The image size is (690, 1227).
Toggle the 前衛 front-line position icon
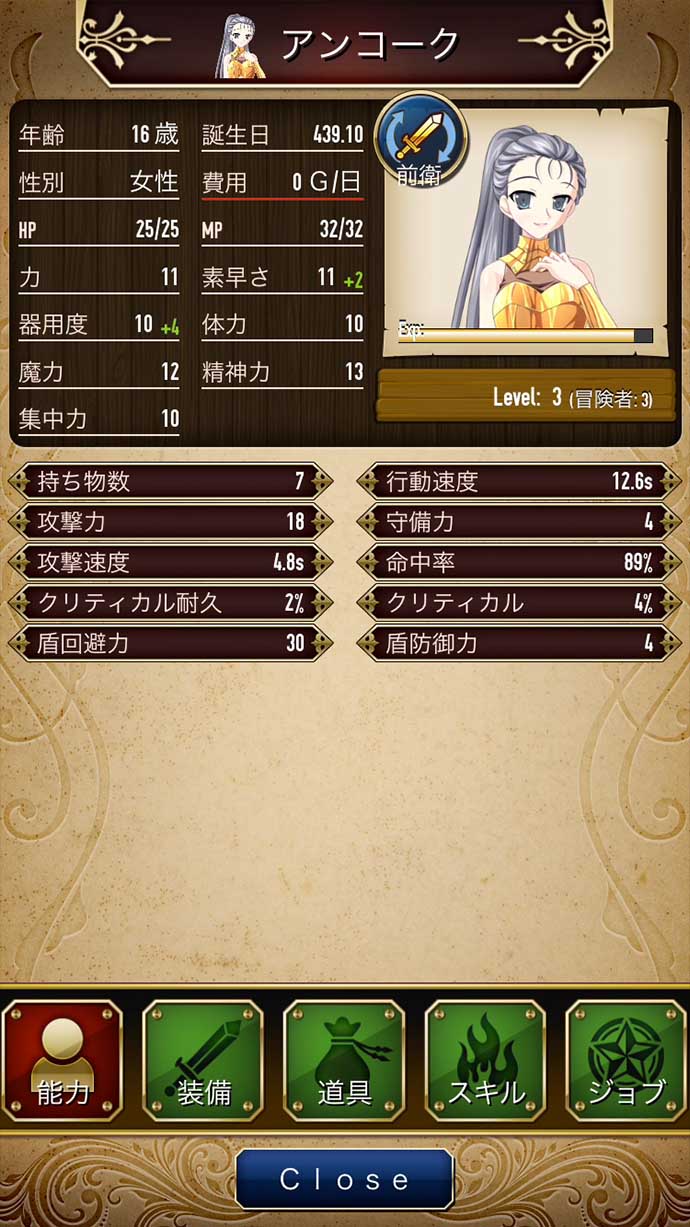click(420, 140)
